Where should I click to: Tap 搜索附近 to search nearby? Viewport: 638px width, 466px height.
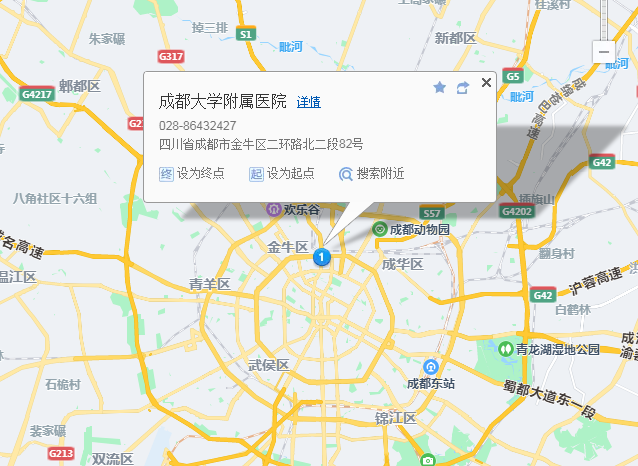pyautogui.click(x=372, y=173)
